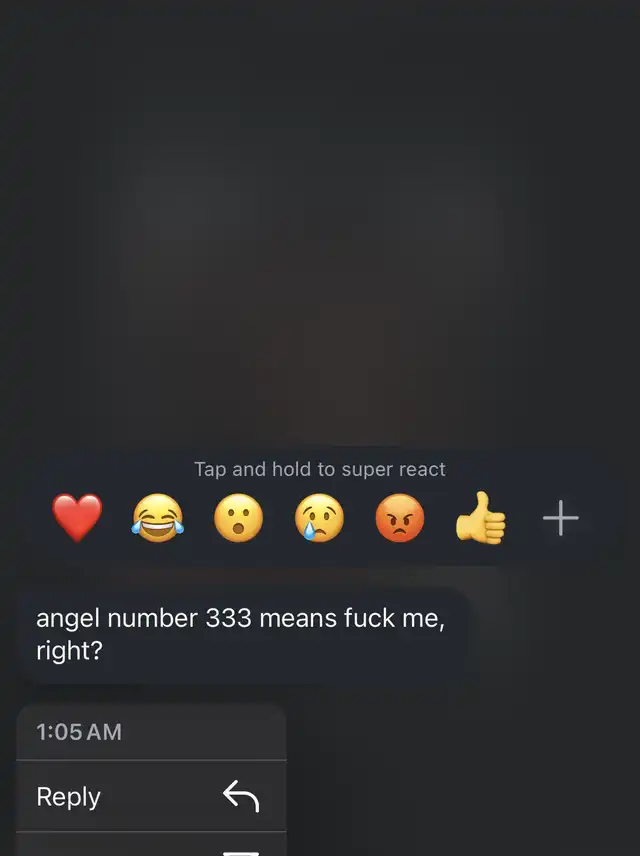React with the red heart emoji
The width and height of the screenshot is (640, 856).
pos(77,518)
